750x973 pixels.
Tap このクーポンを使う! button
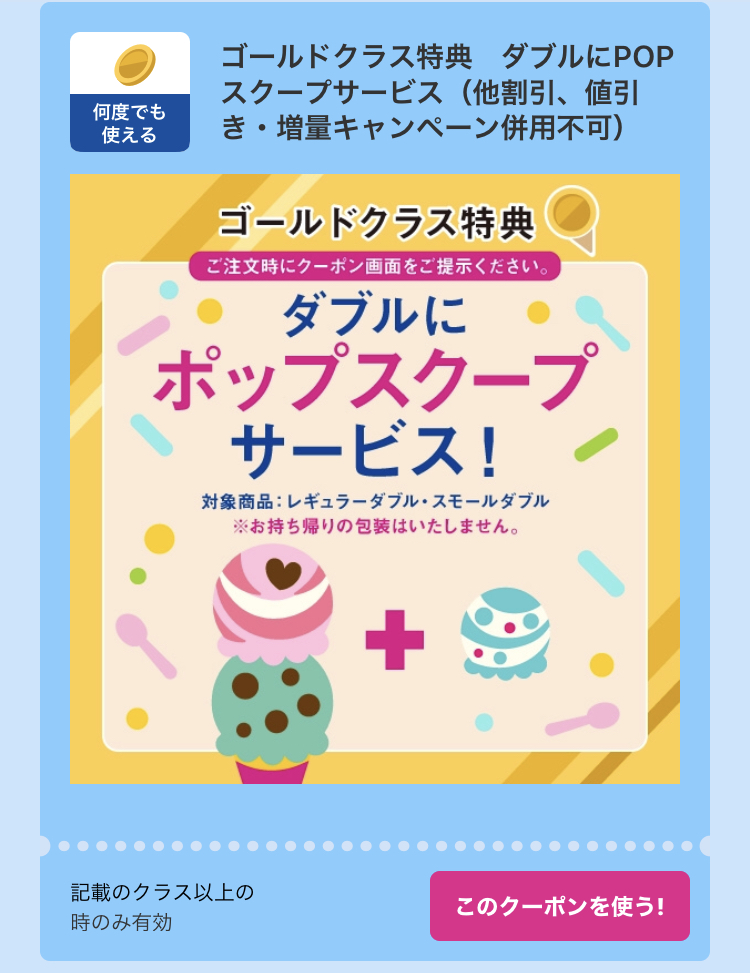[x=559, y=906]
